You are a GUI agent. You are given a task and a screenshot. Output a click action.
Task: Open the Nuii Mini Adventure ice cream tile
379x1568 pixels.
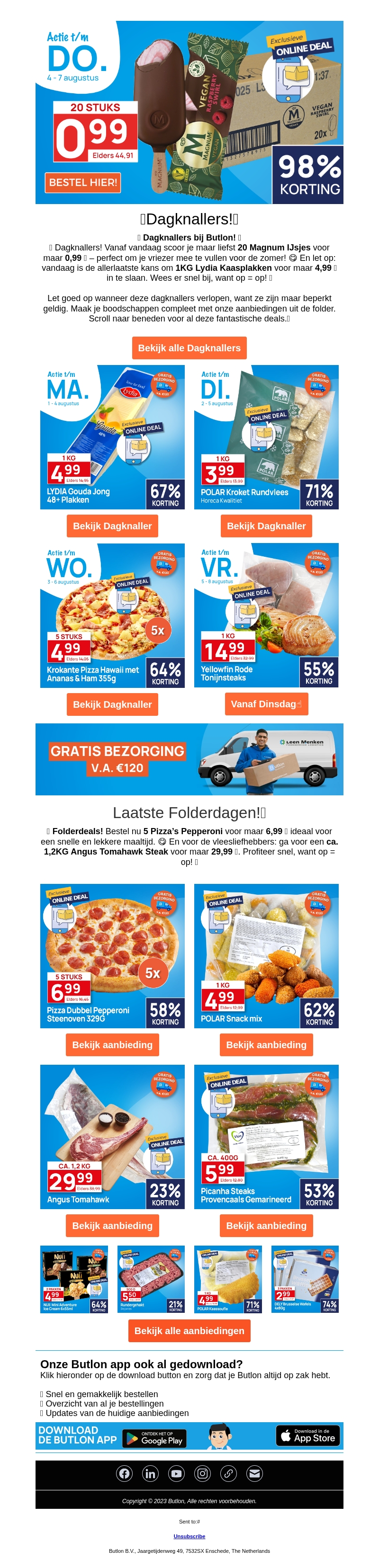[74, 1278]
